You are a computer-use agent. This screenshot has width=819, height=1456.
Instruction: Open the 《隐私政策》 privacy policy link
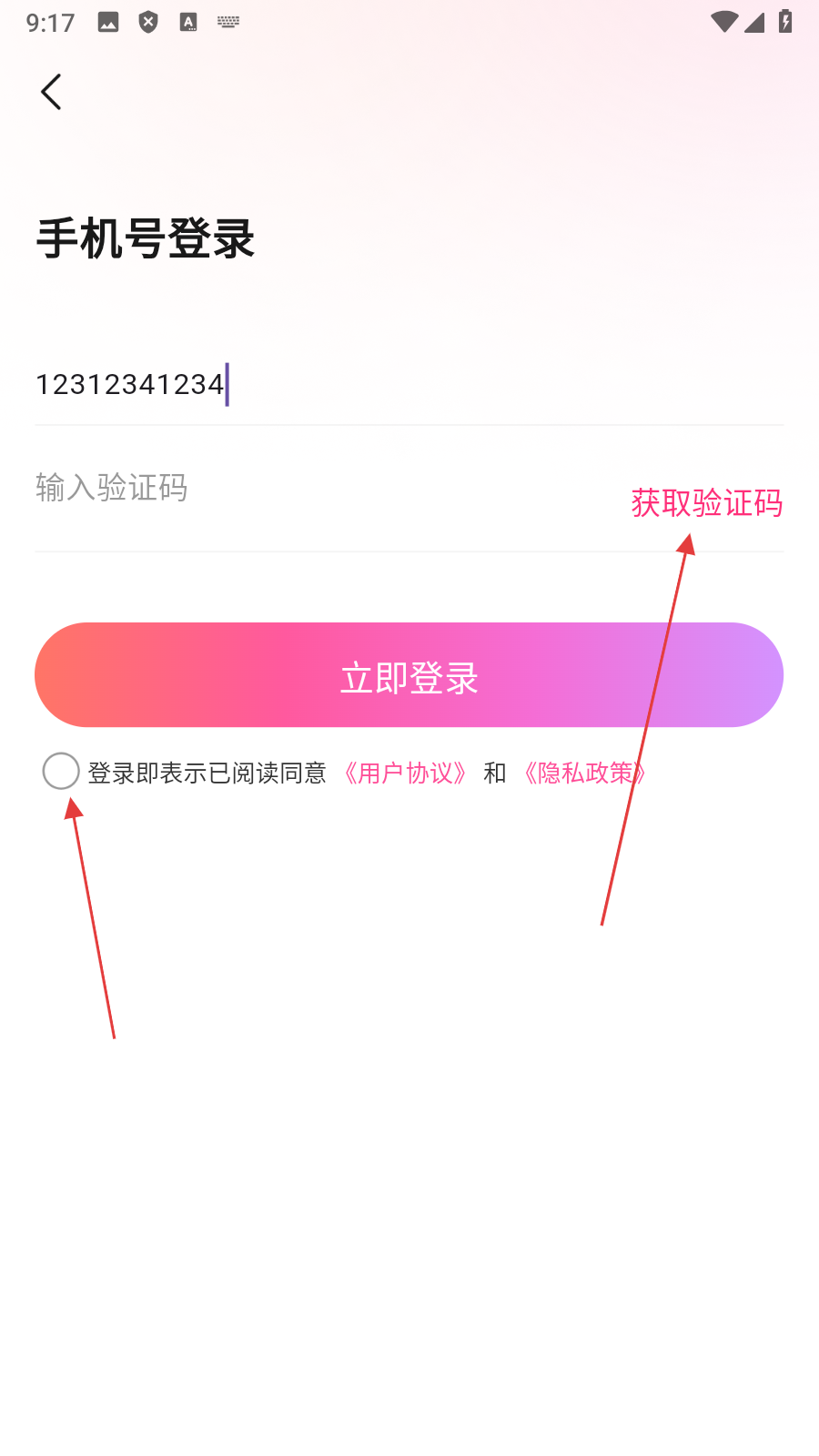click(x=582, y=773)
